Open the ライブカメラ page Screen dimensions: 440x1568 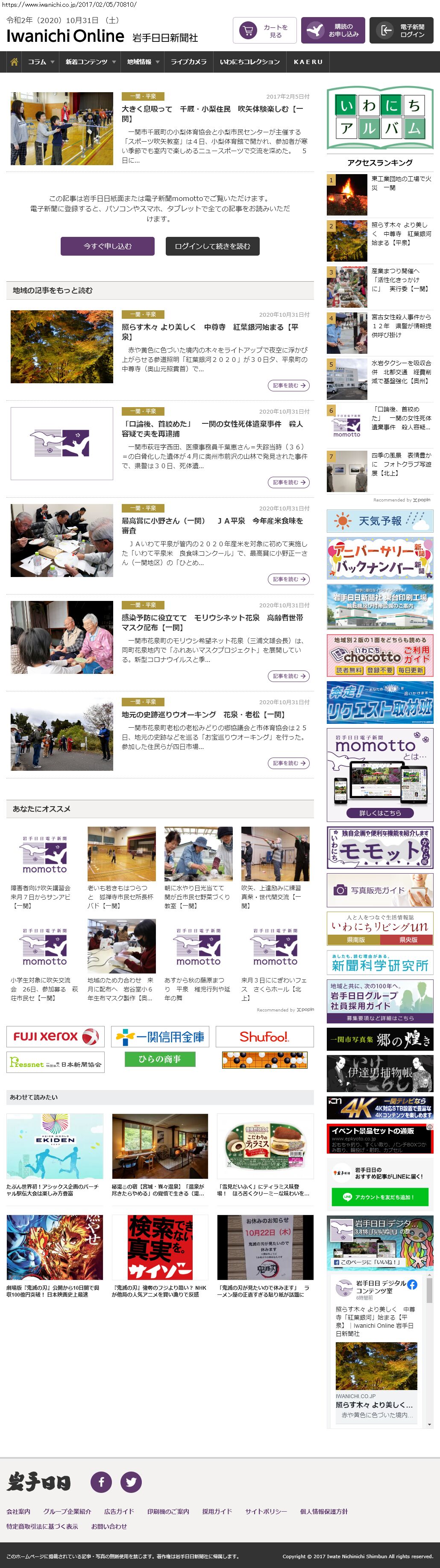188,62
